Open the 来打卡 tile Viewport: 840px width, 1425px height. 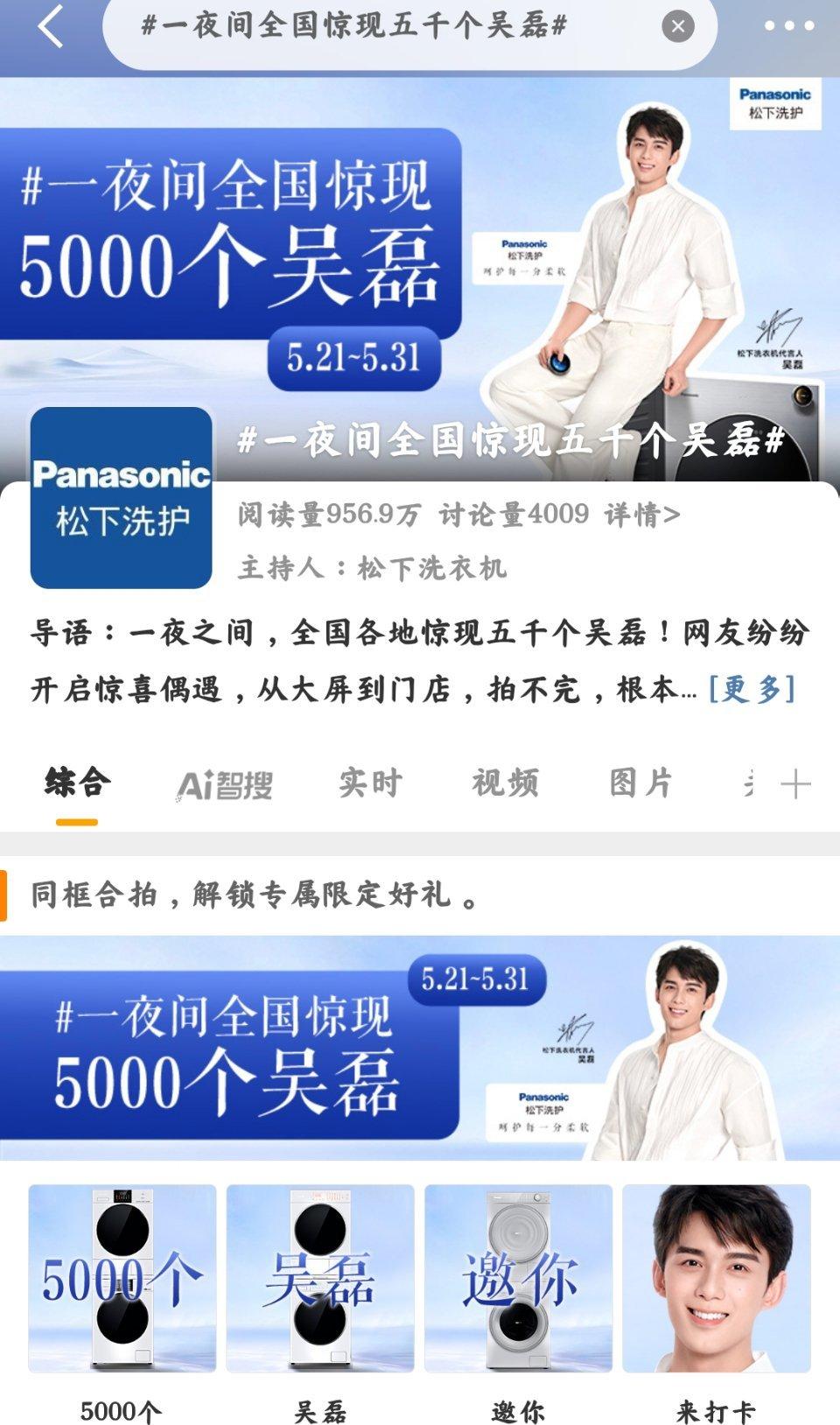716,1279
